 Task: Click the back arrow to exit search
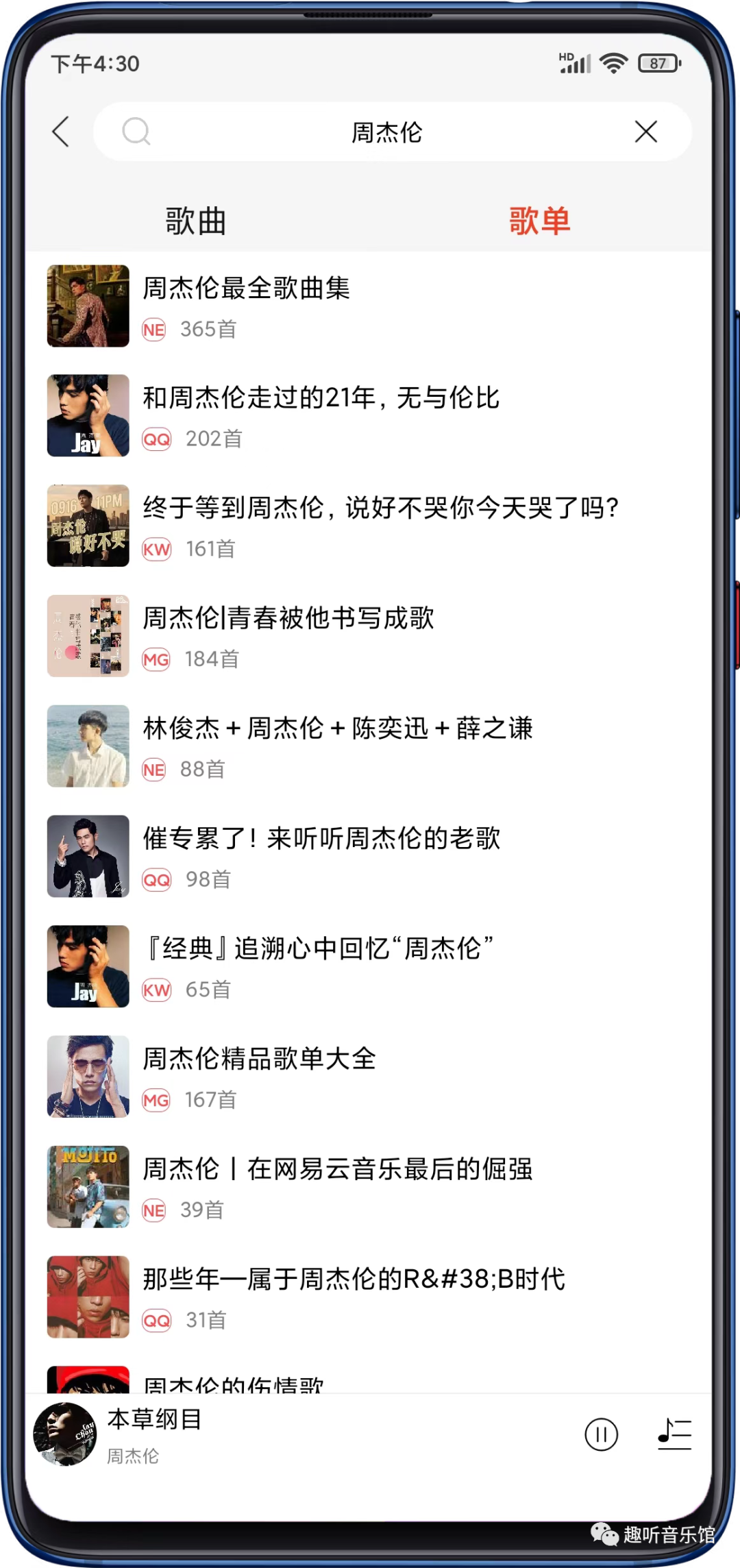coord(60,132)
